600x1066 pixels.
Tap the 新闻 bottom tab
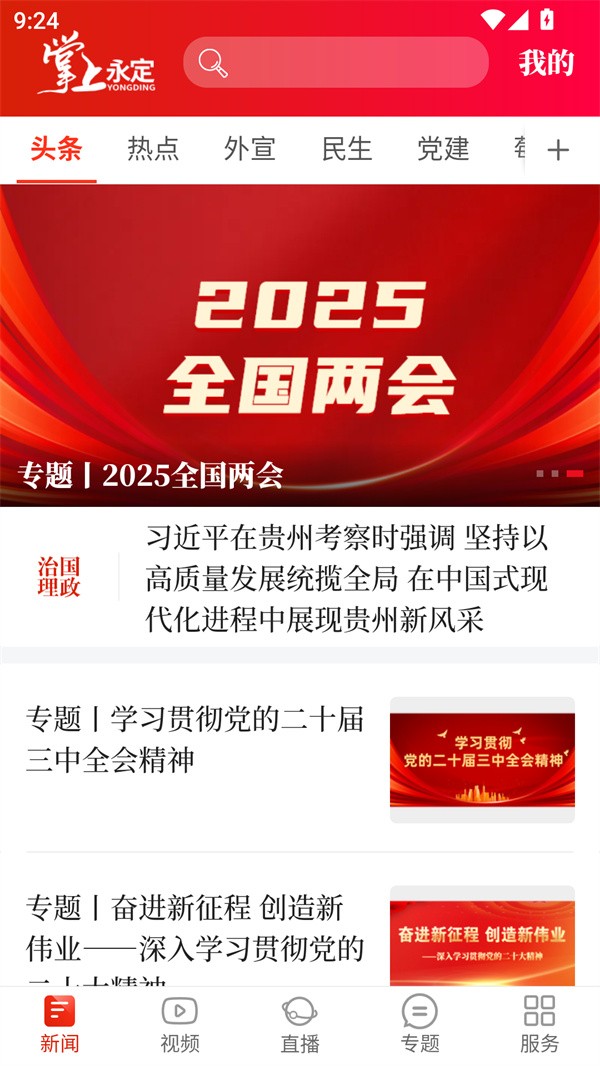coord(60,1025)
